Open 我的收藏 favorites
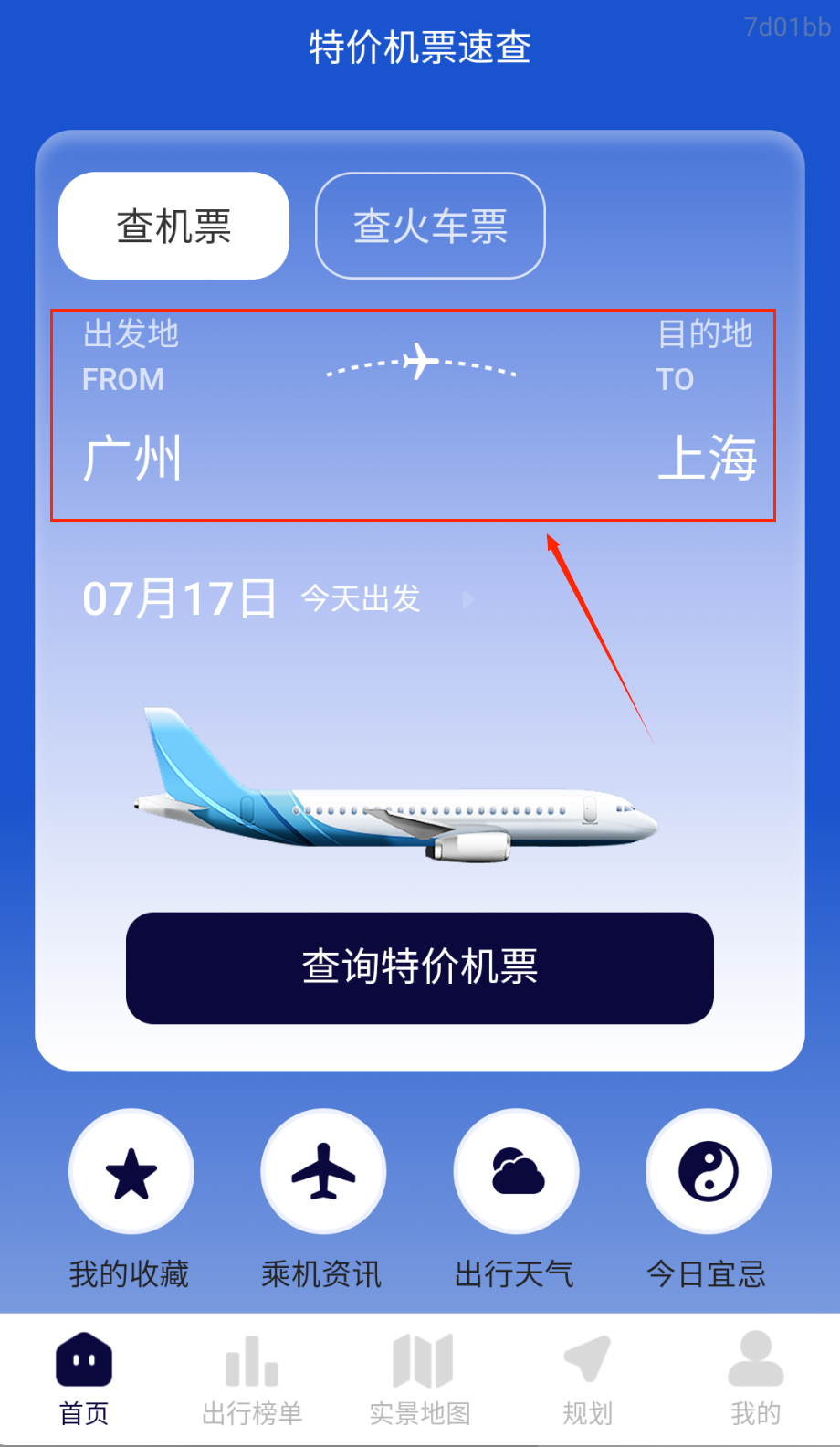This screenshot has width=840, height=1447. [131, 1172]
